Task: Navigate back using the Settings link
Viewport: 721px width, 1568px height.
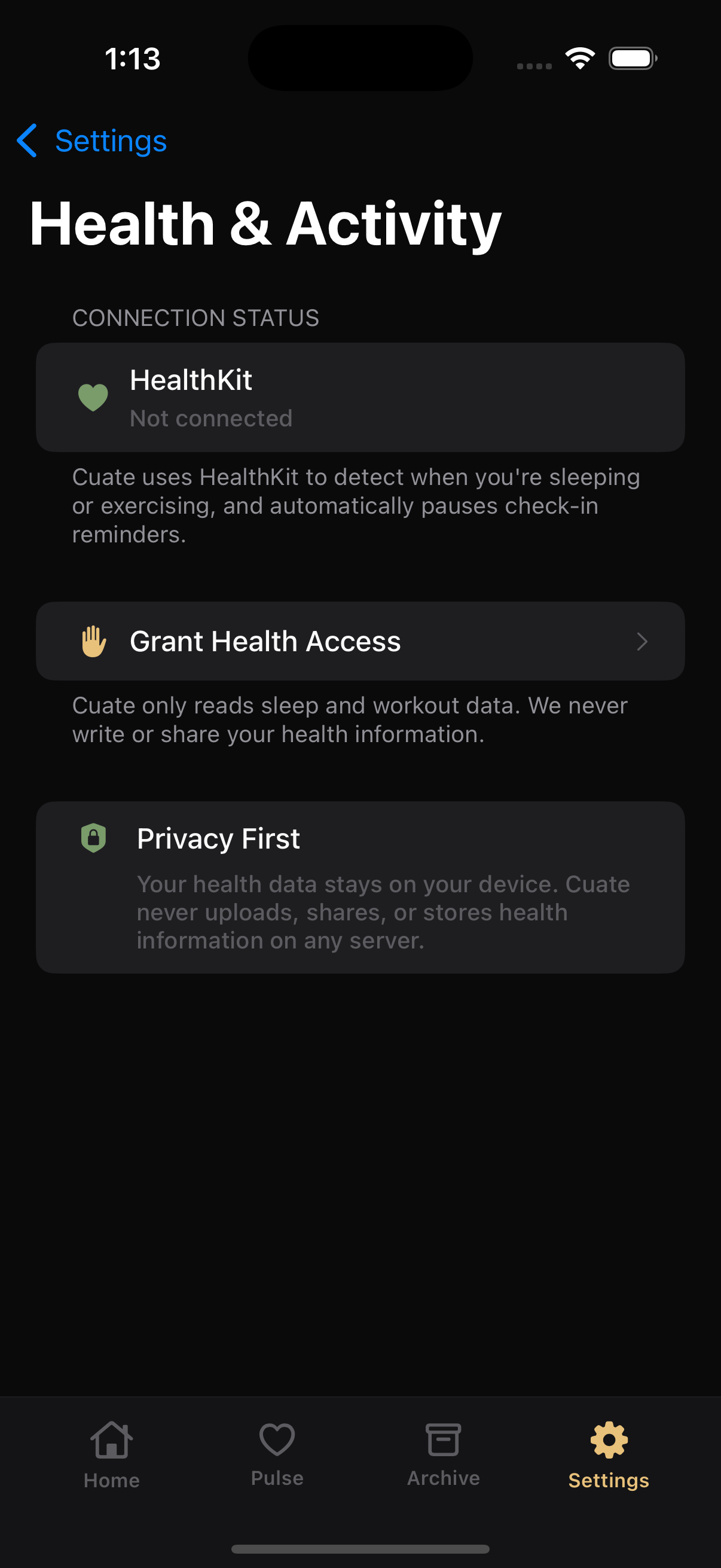Action: coord(110,141)
